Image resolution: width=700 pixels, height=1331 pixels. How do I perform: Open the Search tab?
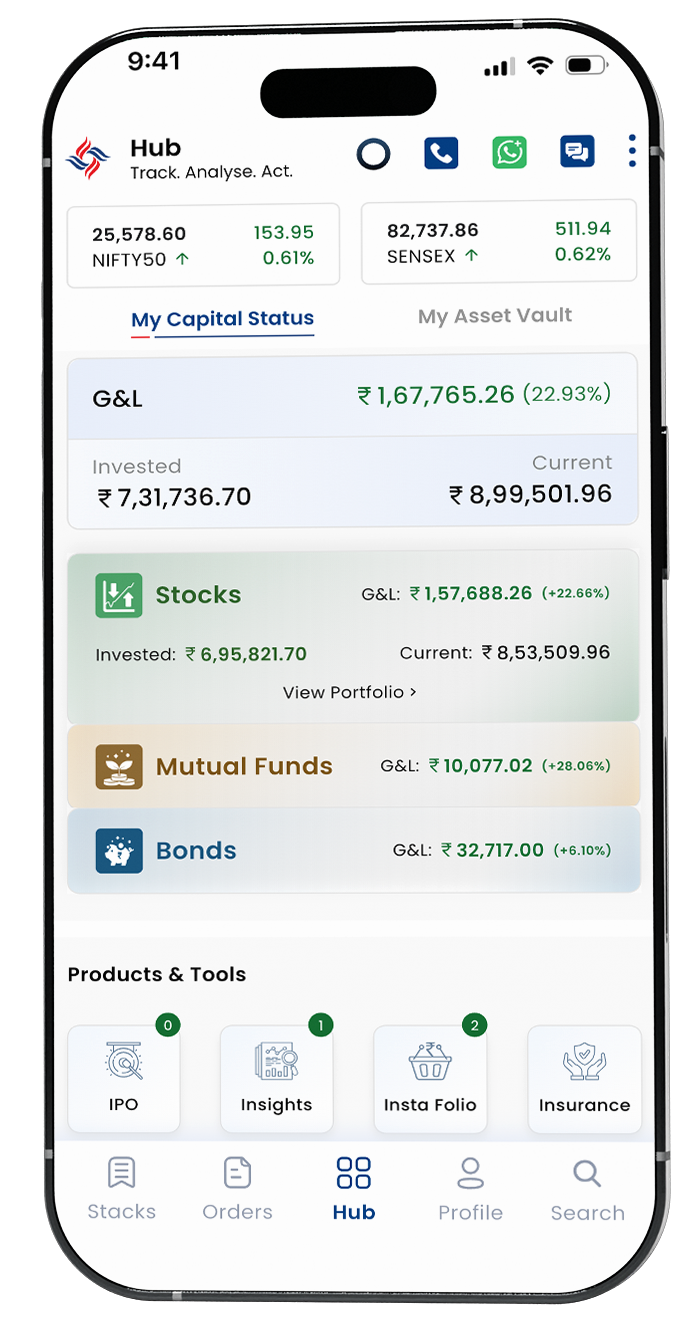point(587,1189)
